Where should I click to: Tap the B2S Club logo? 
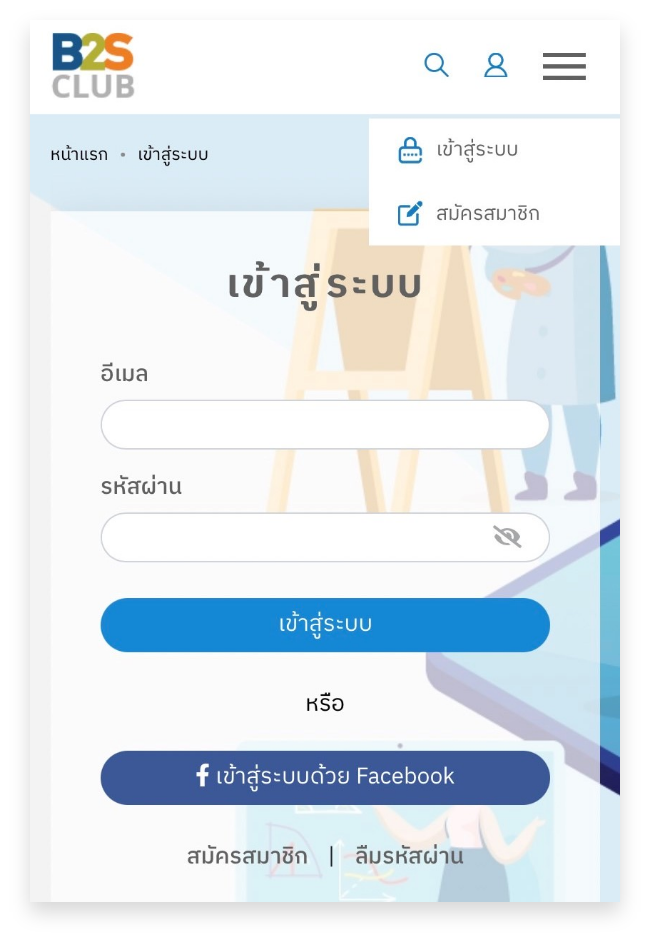pyautogui.click(x=93, y=66)
